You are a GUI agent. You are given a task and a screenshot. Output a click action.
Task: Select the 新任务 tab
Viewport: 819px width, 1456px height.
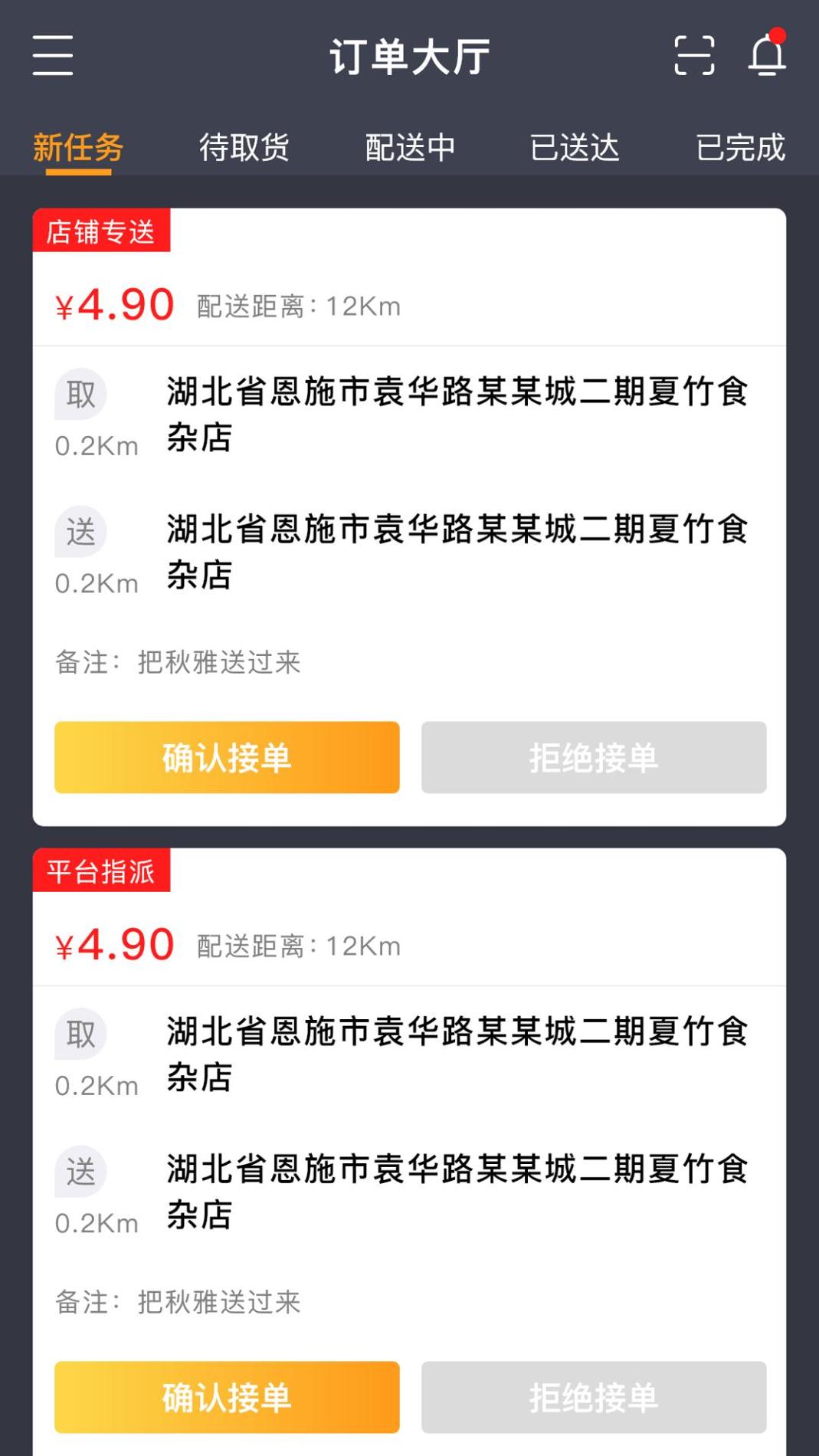77,147
